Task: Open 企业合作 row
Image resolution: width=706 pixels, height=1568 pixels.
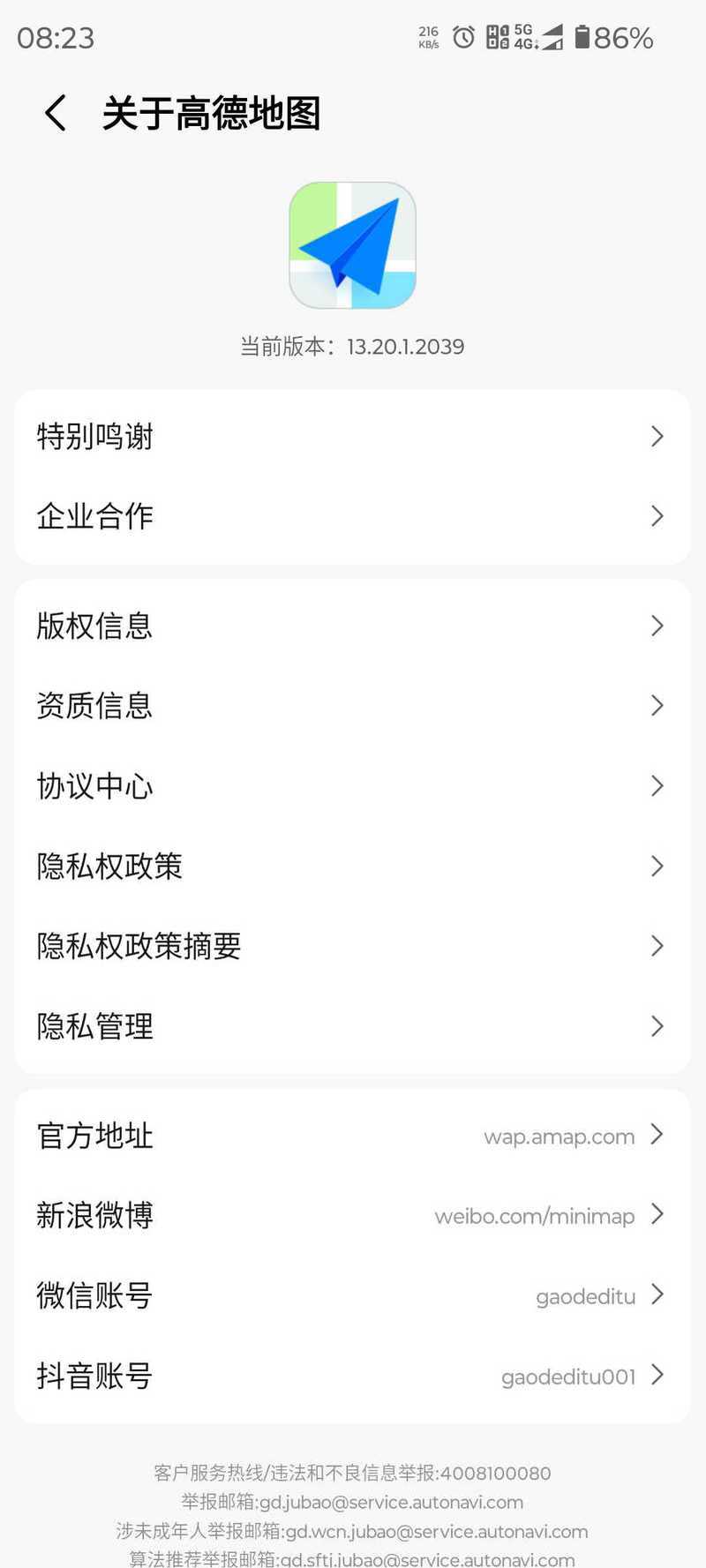Action: [x=352, y=516]
